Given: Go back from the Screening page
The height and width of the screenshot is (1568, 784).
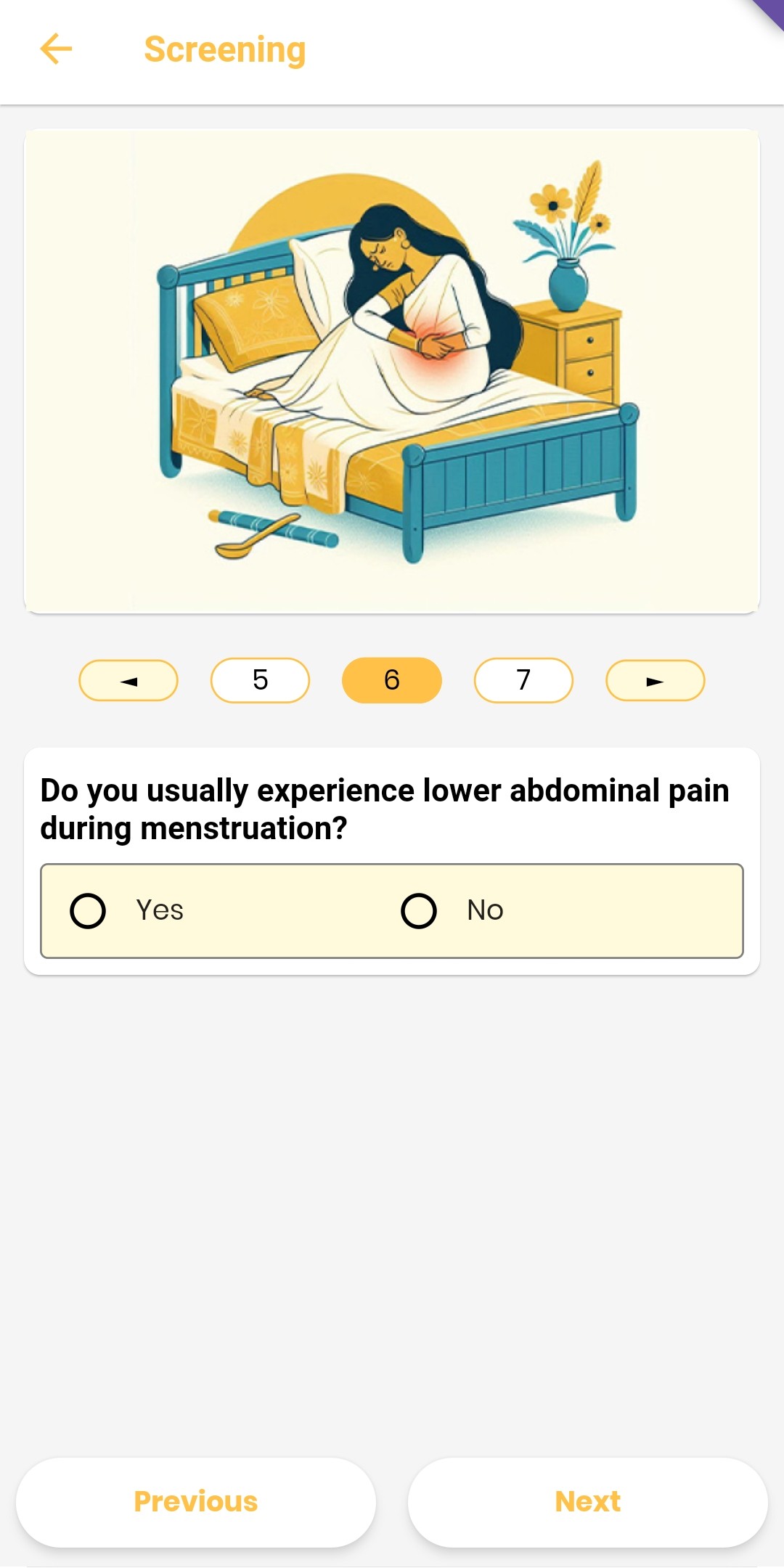Looking at the screenshot, I should coord(56,49).
